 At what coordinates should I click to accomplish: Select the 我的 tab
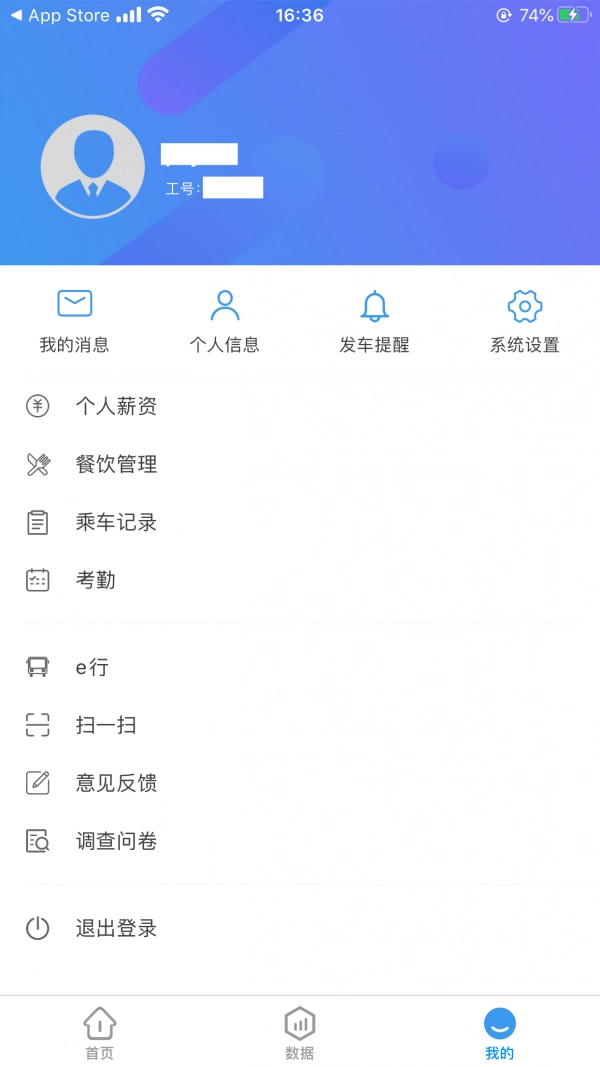pos(499,1033)
